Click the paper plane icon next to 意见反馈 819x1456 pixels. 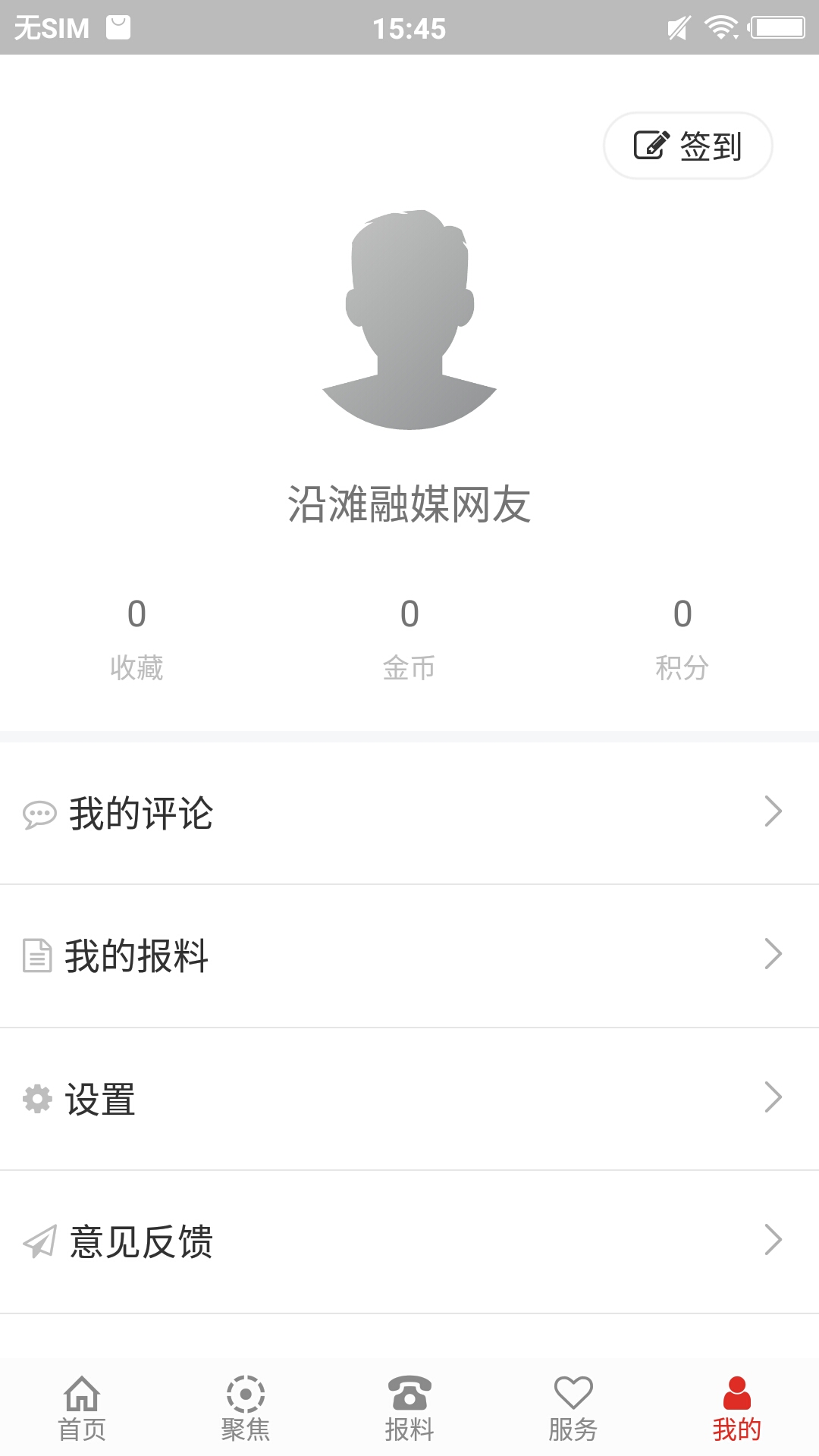(39, 1241)
